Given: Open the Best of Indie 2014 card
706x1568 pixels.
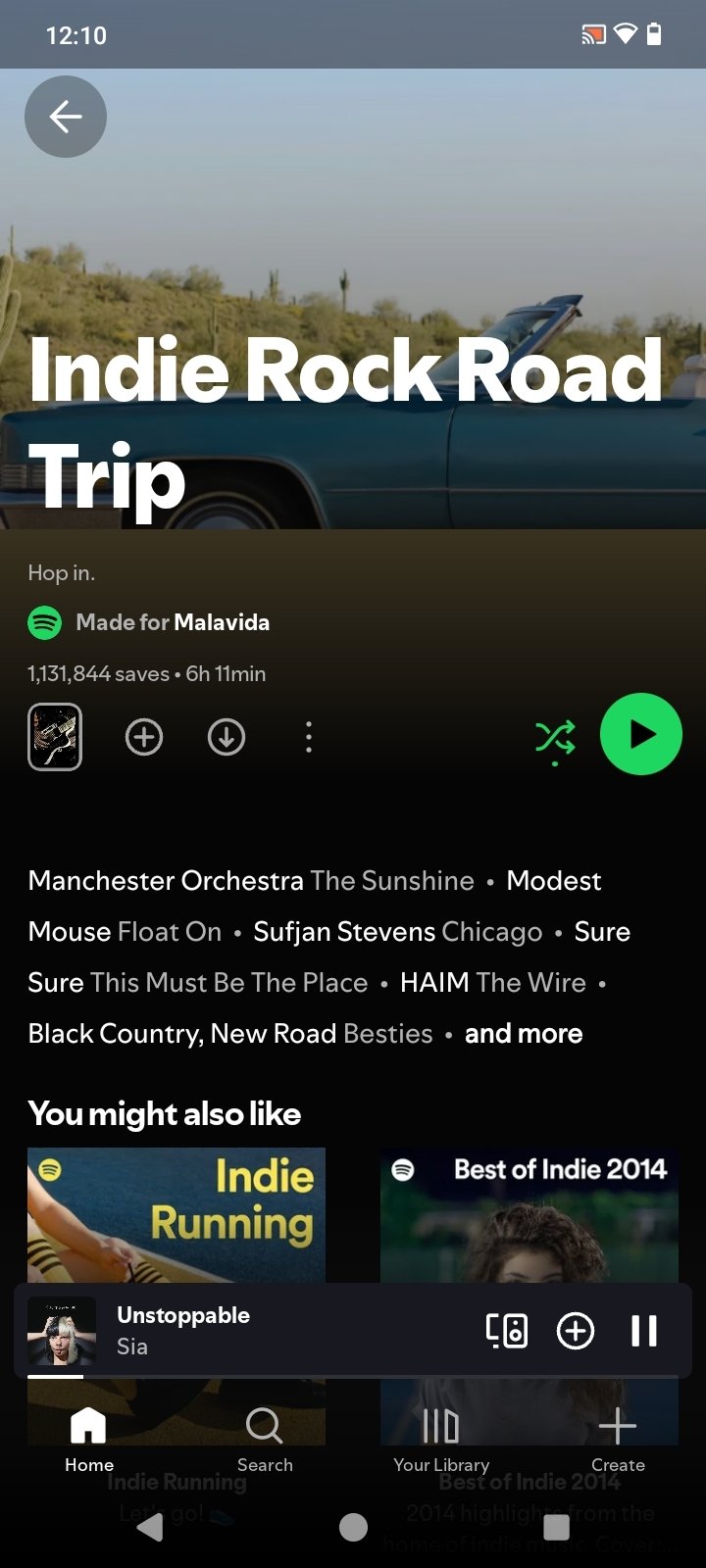Looking at the screenshot, I should 529,1215.
